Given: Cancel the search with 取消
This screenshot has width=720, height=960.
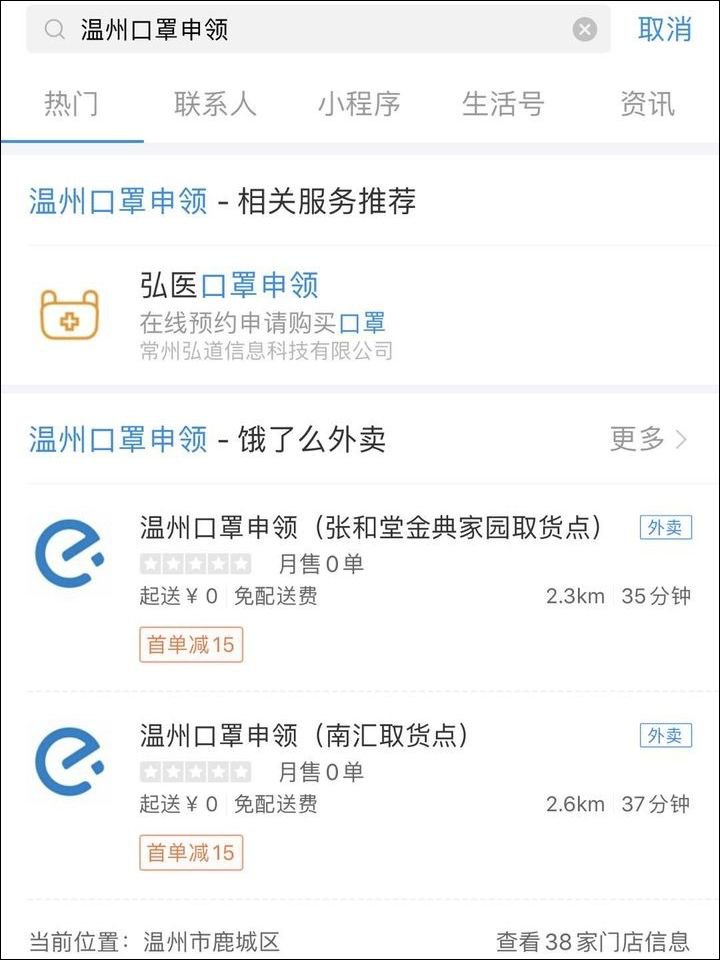Looking at the screenshot, I should coord(665,30).
